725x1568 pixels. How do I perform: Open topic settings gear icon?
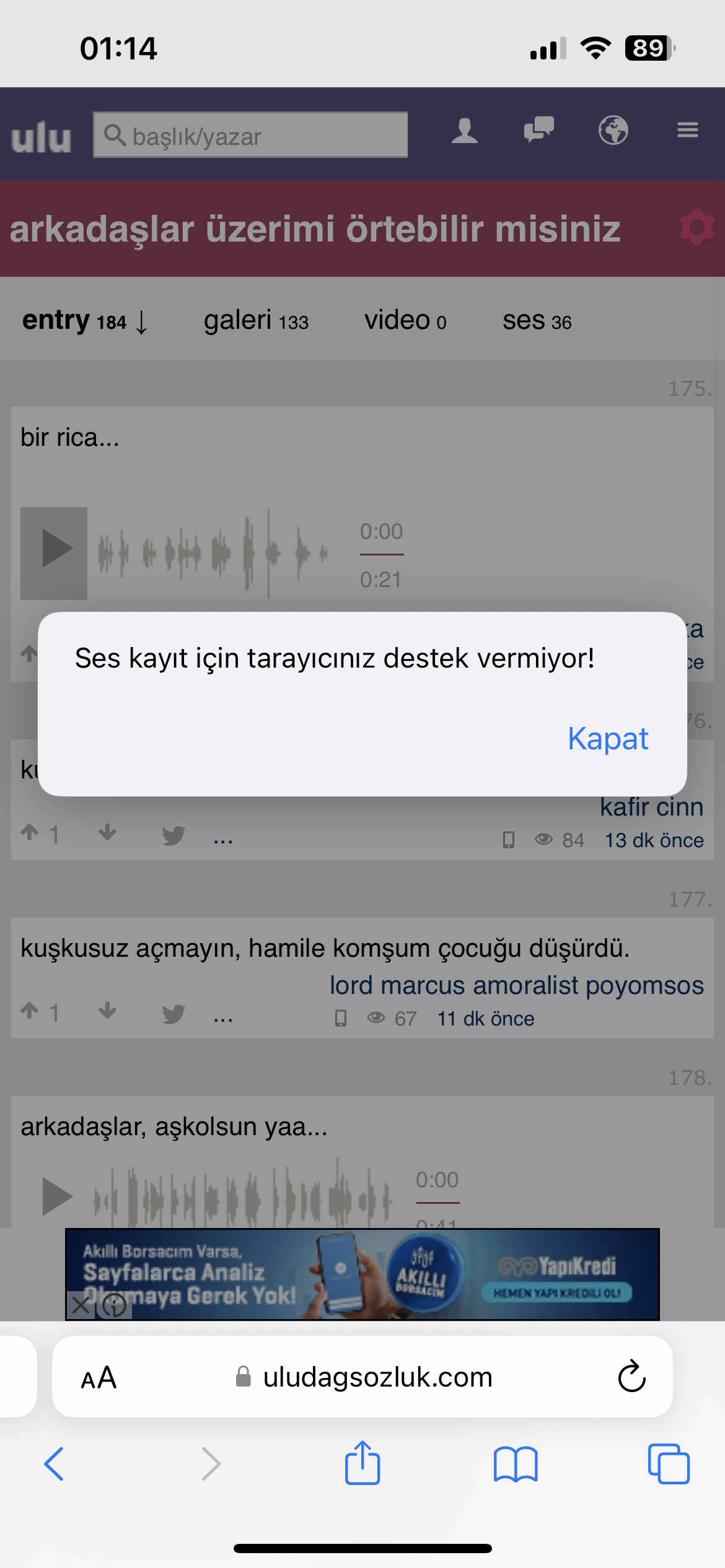point(696,228)
